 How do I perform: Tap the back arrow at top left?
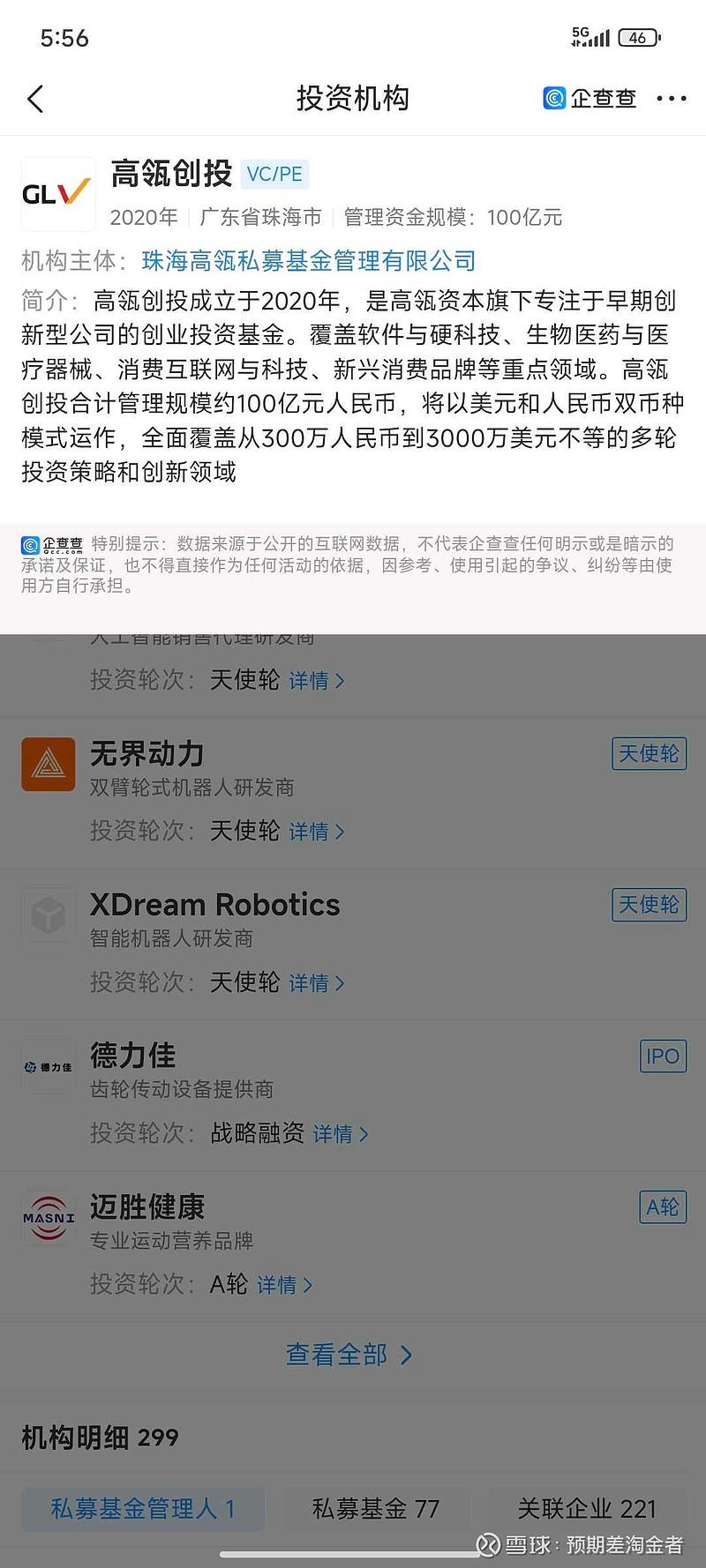35,99
